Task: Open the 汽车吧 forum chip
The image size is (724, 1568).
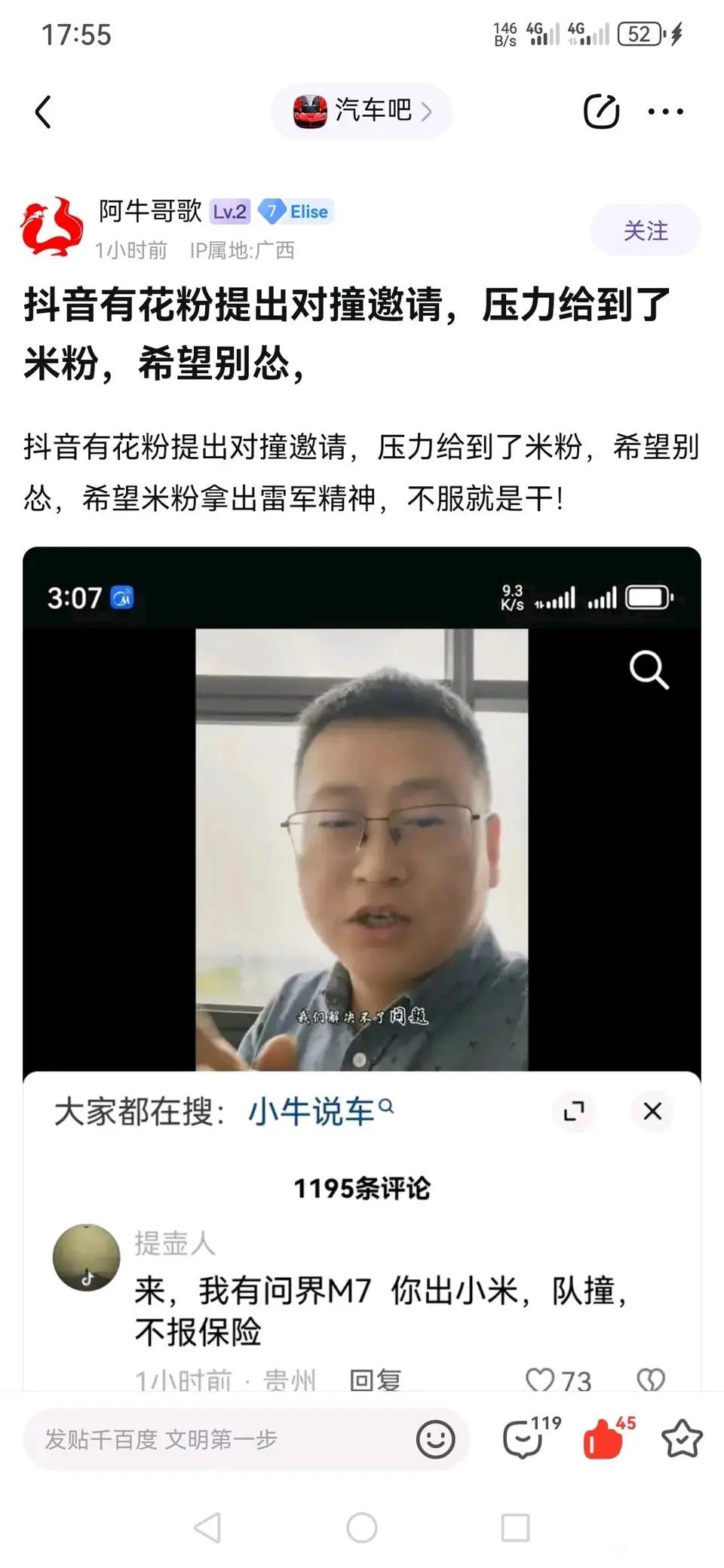Action: tap(361, 112)
